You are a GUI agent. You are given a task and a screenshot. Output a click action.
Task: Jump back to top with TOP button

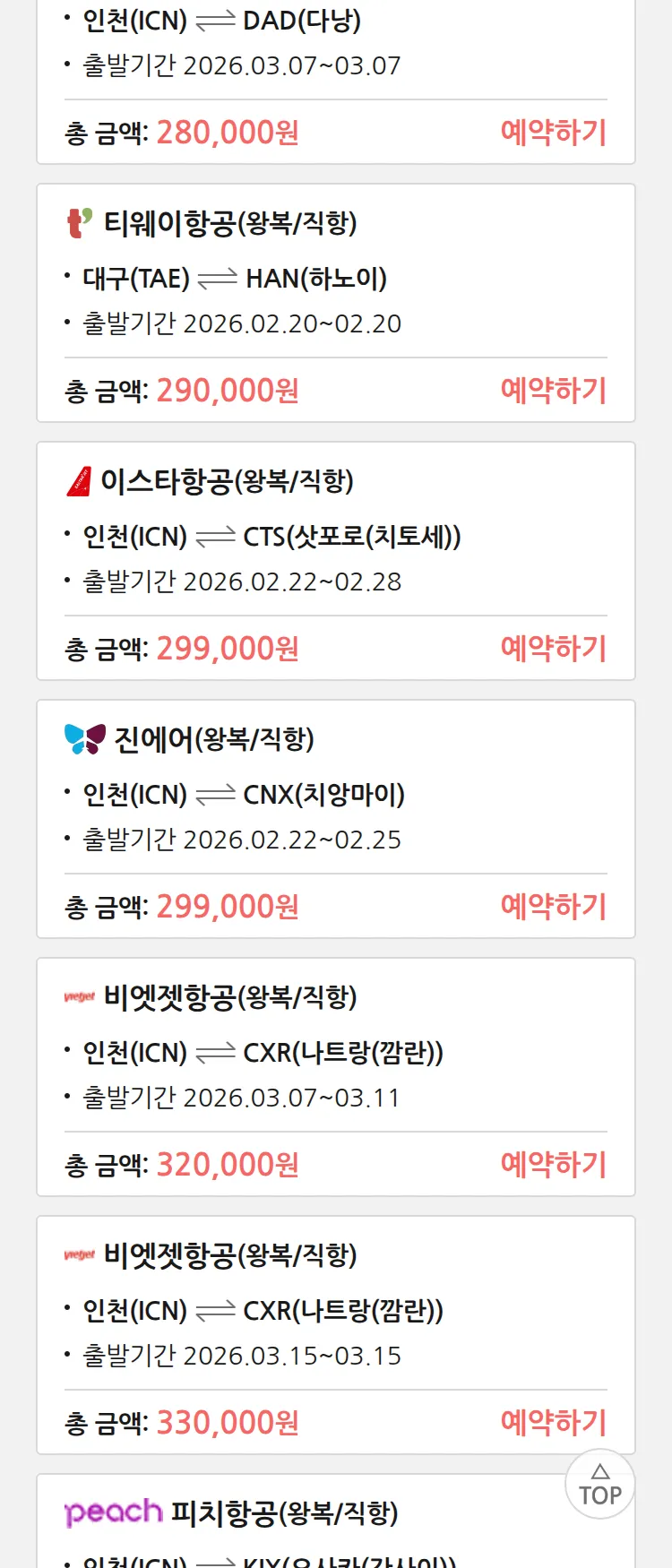pos(600,1485)
